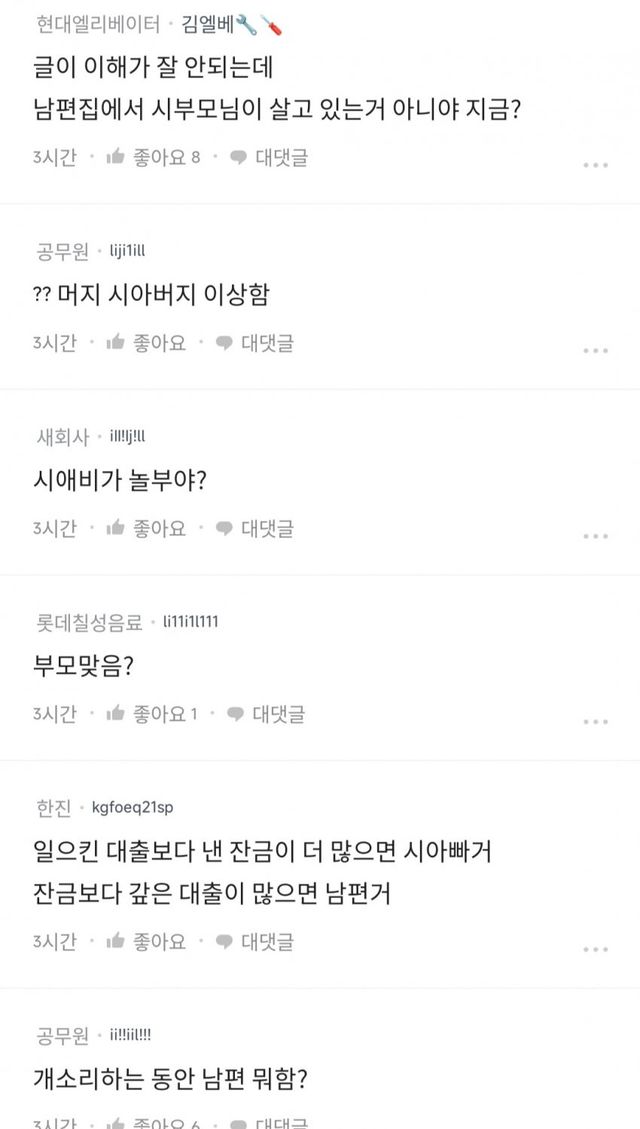
Task: Like the '부모맞음?' comment
Action: [152, 714]
